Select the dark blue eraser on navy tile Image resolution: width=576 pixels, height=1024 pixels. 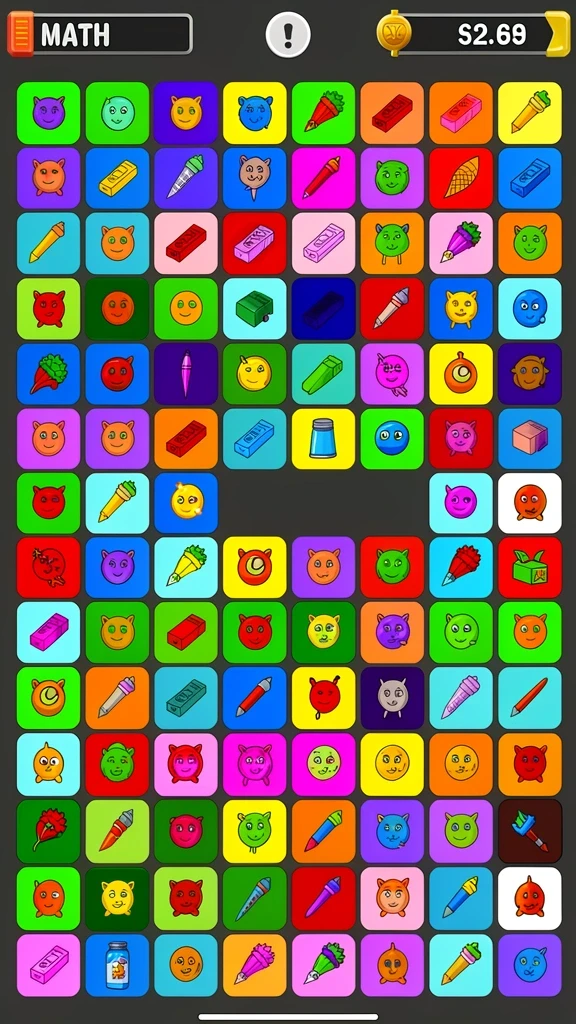point(323,308)
